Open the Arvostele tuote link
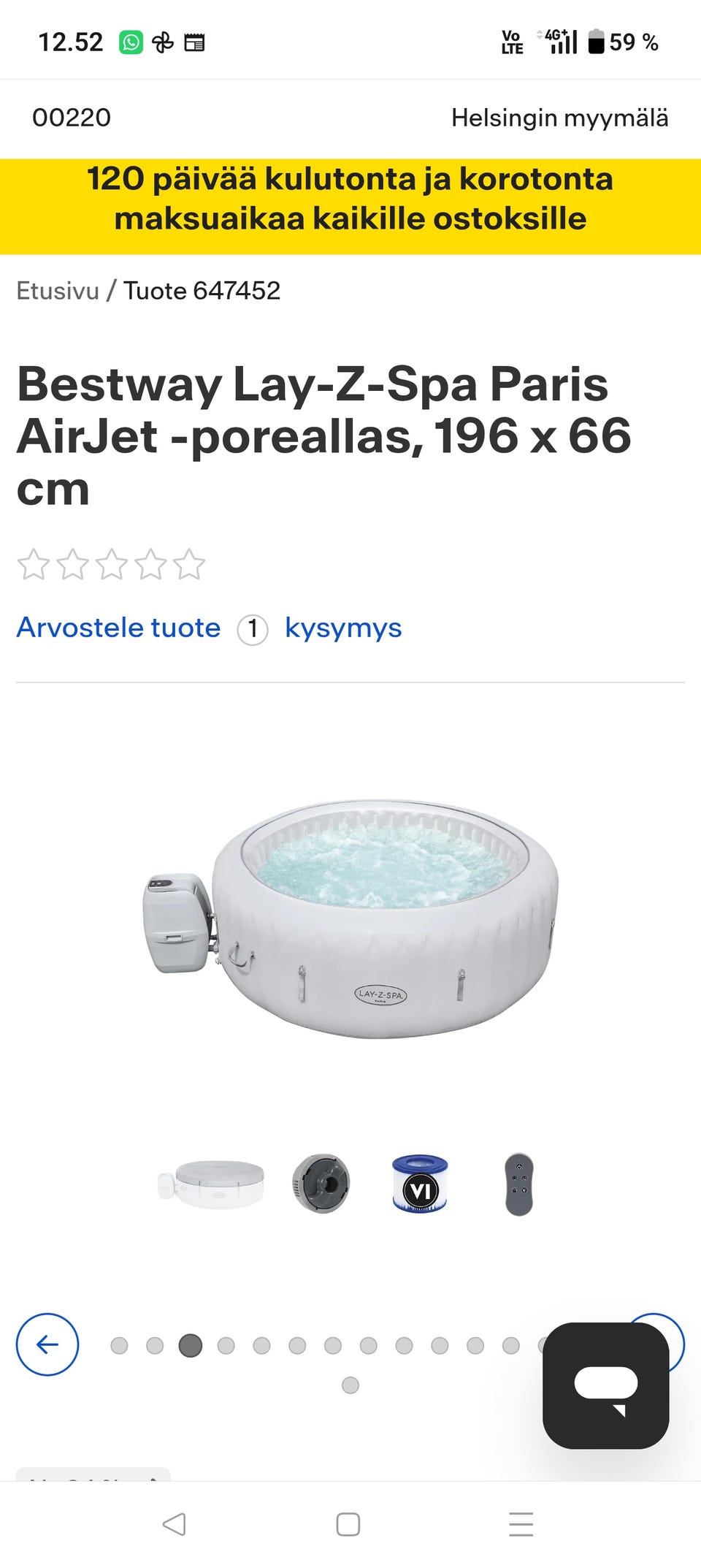Viewport: 701px width, 1568px height. [x=119, y=628]
